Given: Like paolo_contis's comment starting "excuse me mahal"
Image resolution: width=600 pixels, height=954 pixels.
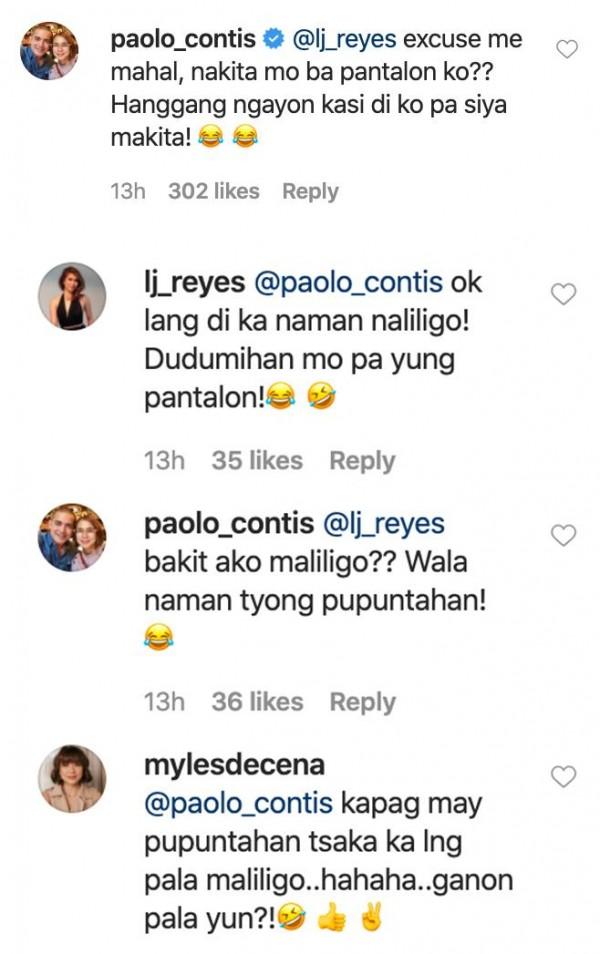Looking at the screenshot, I should coord(566,49).
